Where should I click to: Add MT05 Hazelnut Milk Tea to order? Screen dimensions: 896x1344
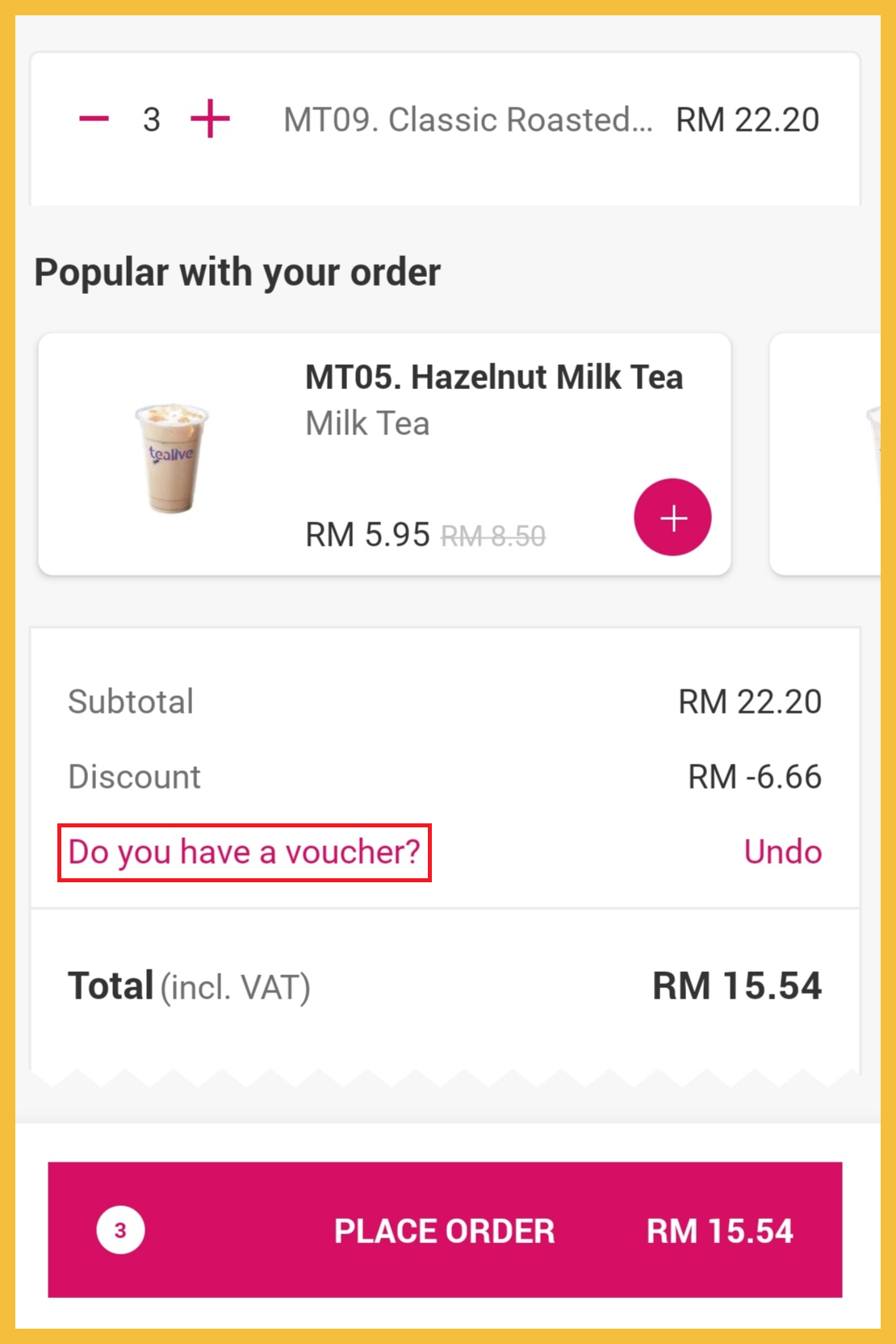point(672,517)
